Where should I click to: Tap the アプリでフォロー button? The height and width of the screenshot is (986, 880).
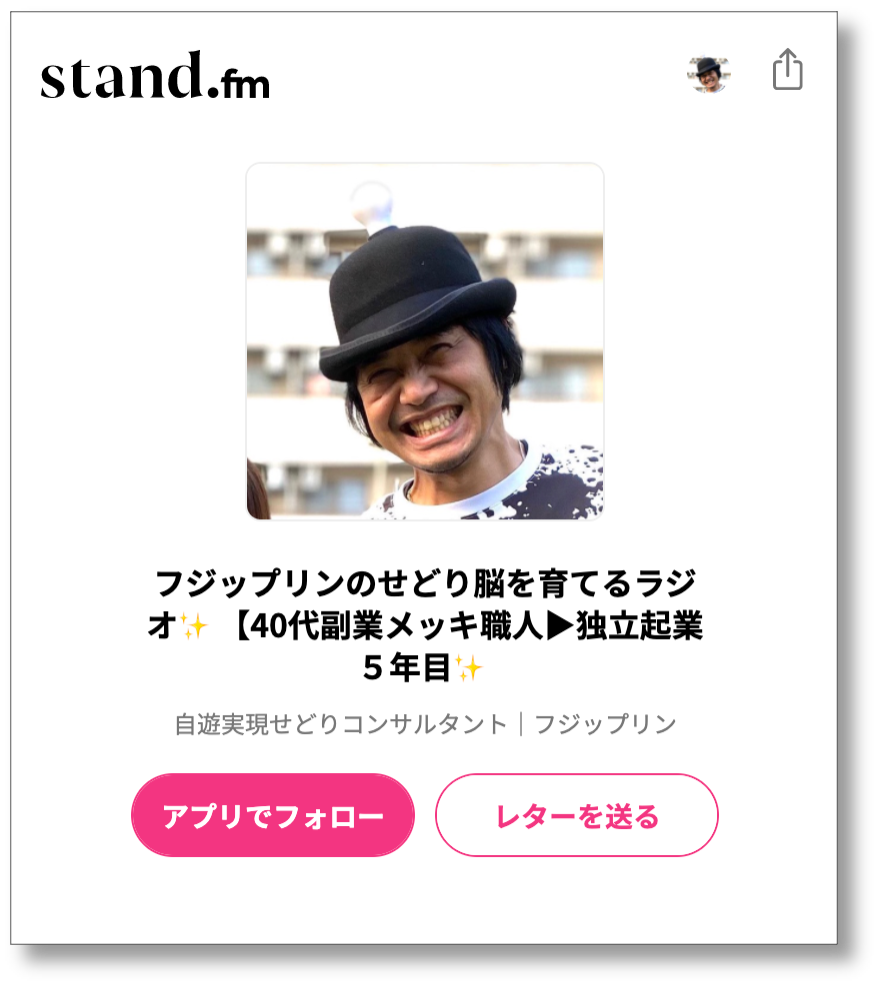(273, 815)
